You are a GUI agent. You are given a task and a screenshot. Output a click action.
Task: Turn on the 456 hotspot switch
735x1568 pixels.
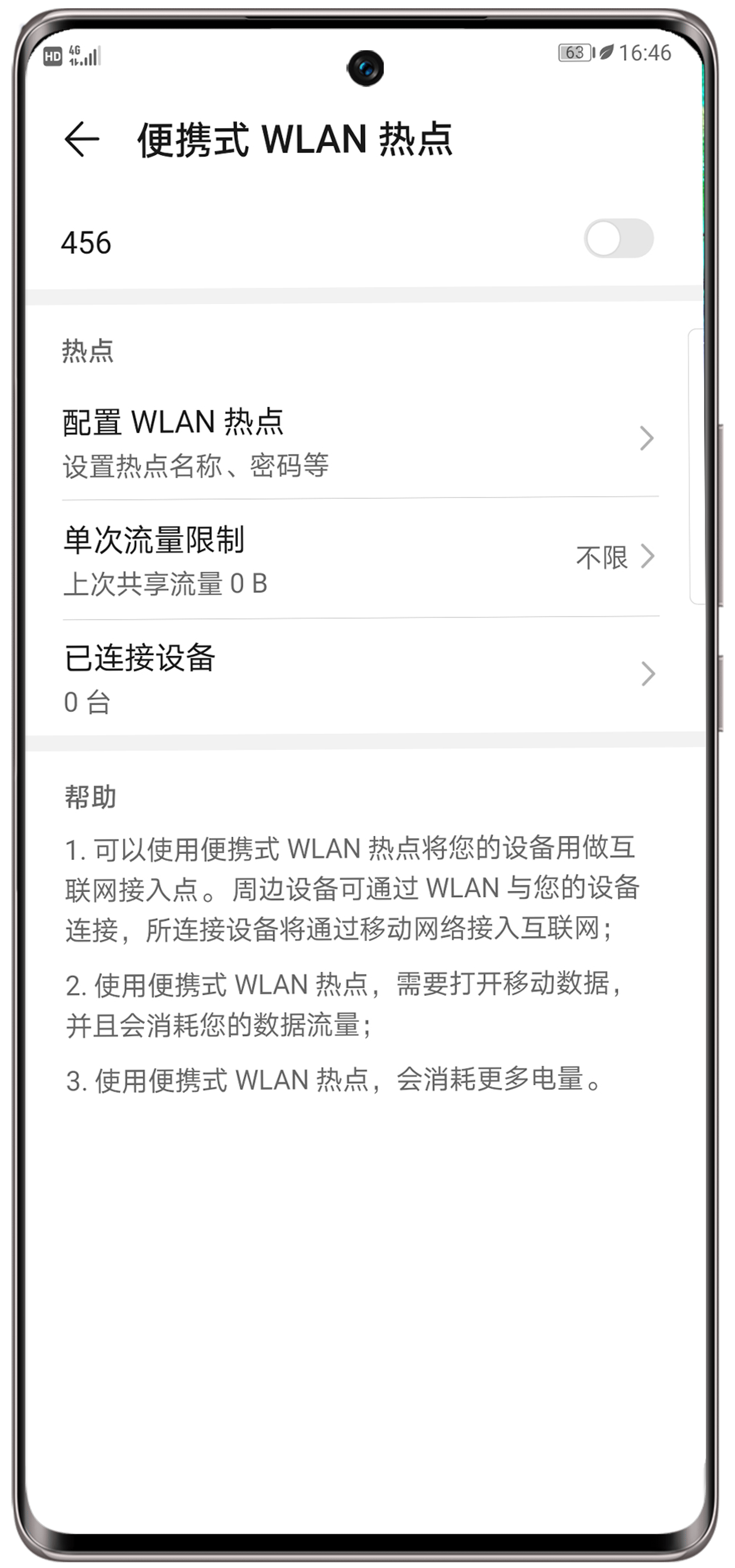pos(618,238)
